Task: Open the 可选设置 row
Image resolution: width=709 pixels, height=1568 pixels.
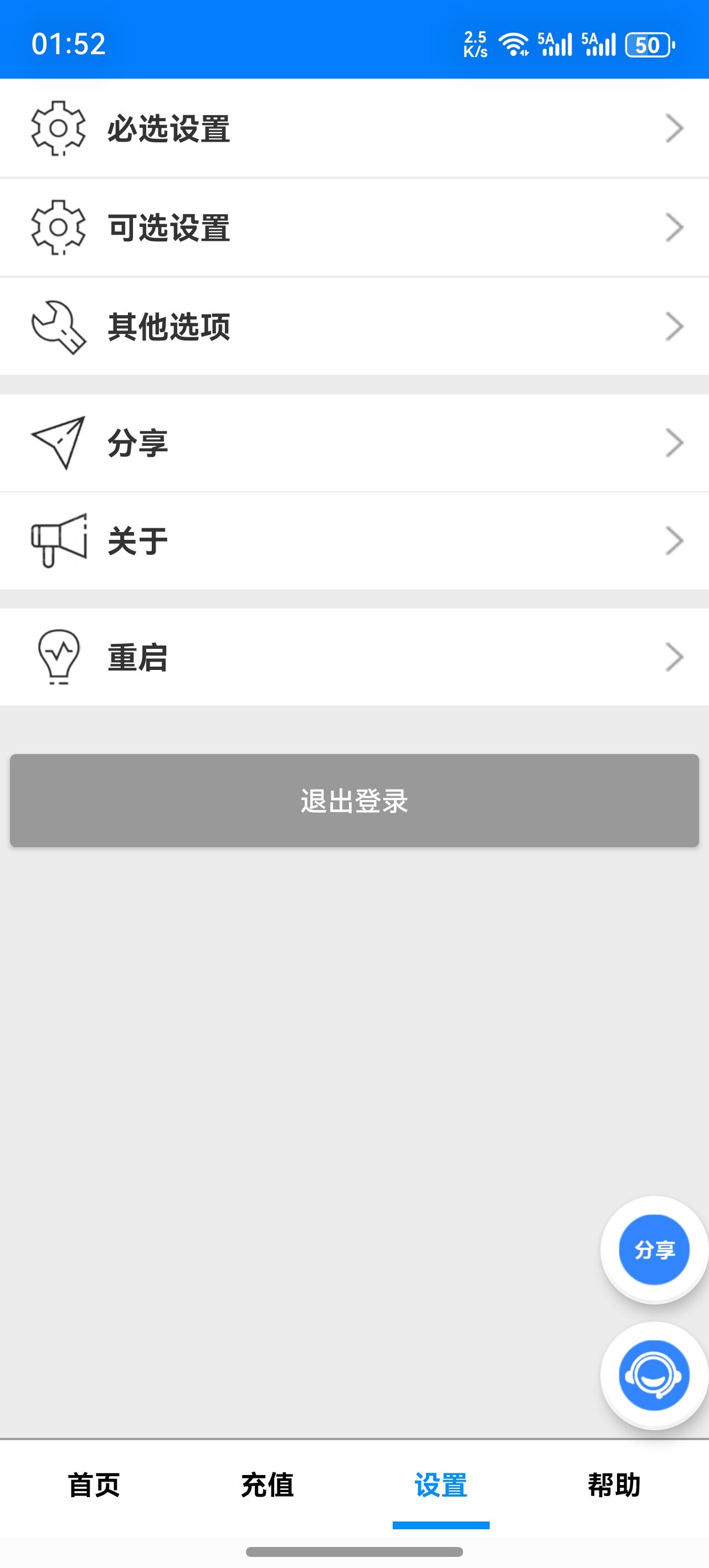Action: (353, 228)
